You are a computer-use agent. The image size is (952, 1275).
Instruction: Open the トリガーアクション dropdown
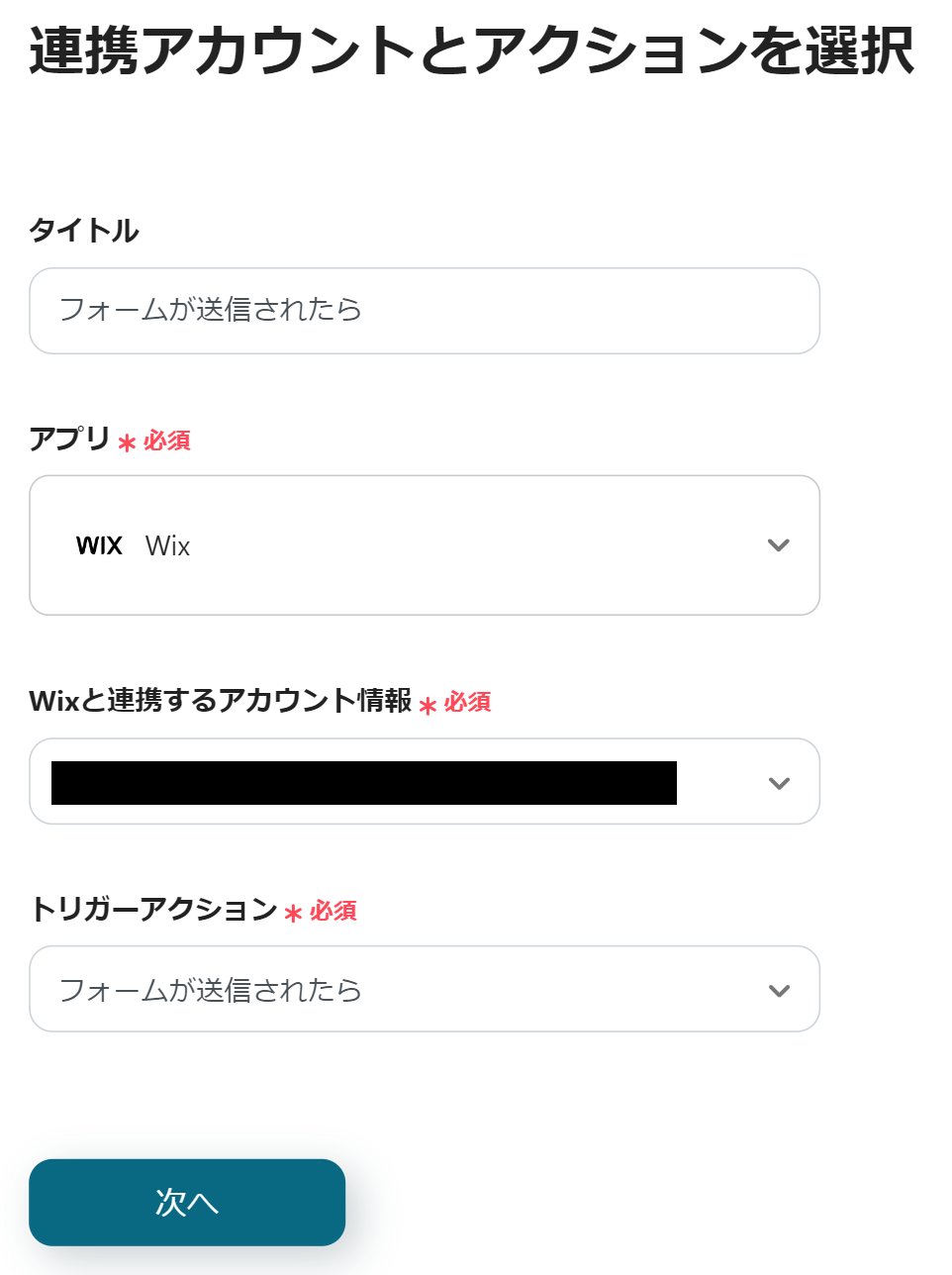[424, 989]
